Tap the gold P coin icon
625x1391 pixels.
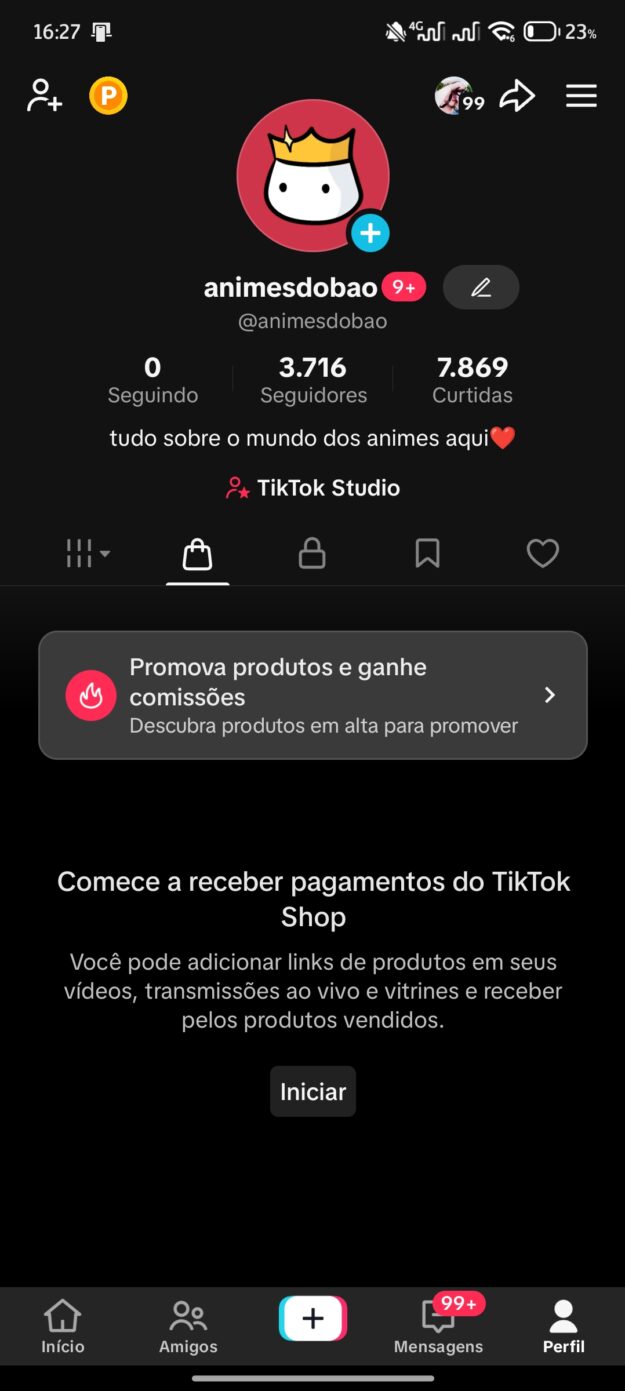(108, 96)
